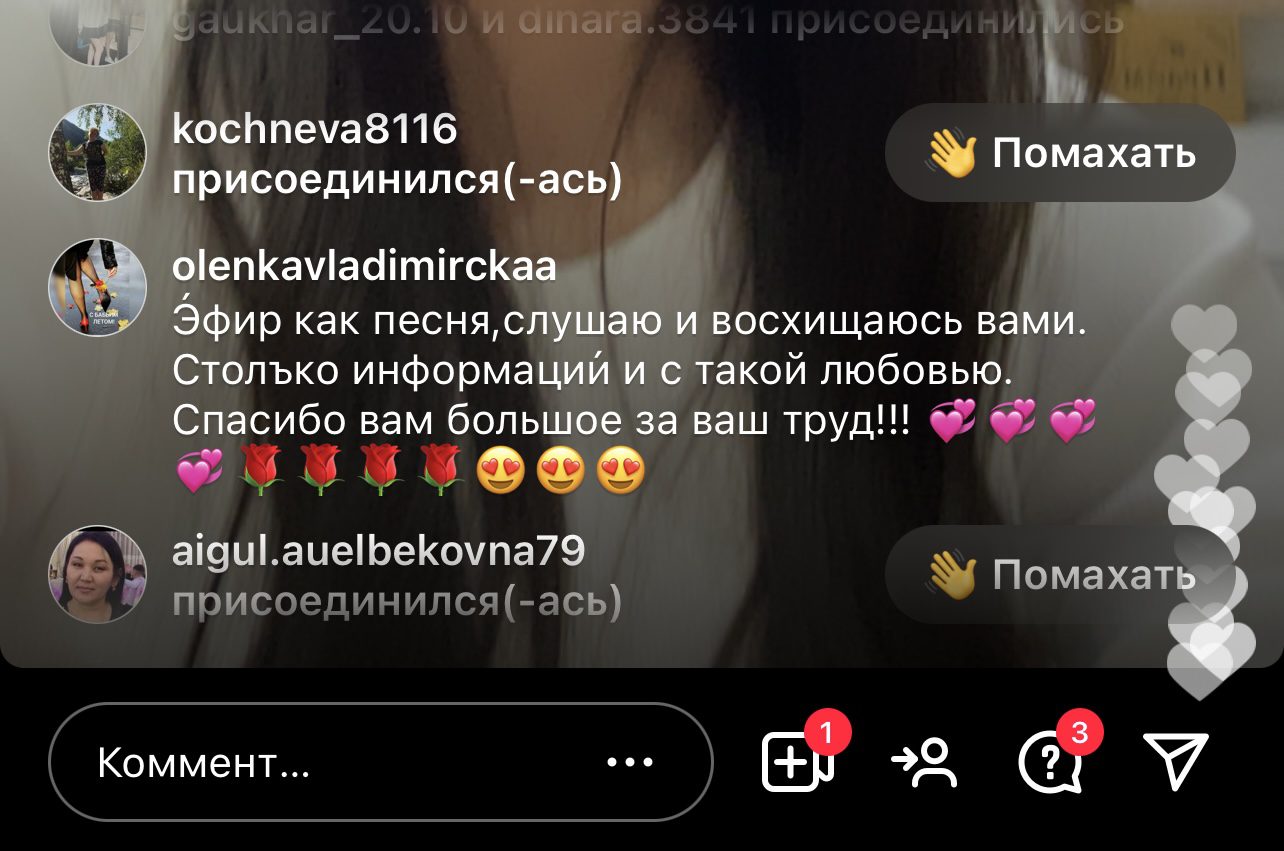Share the live via paper plane icon

click(1175, 761)
